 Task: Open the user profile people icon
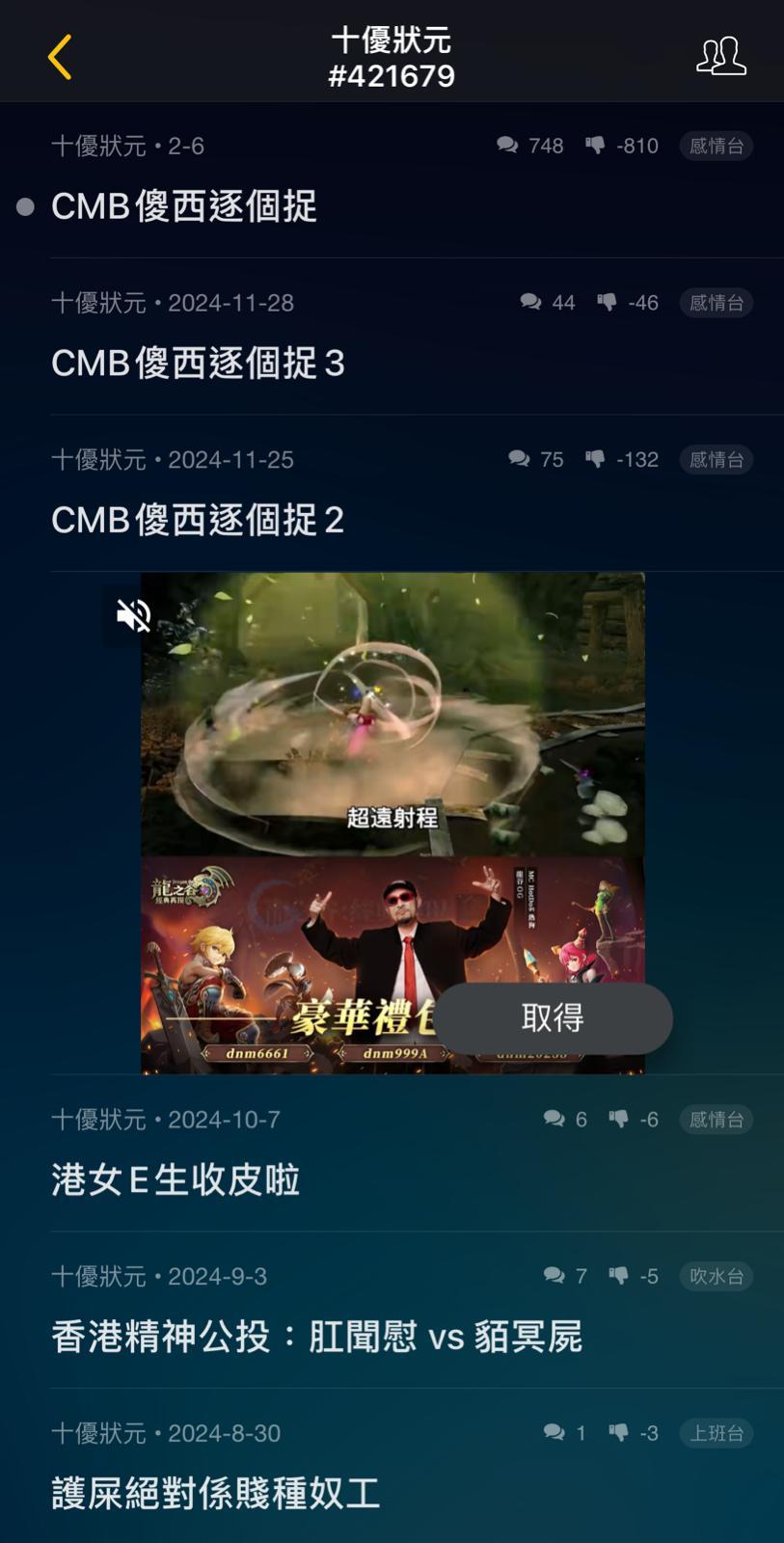tap(720, 57)
